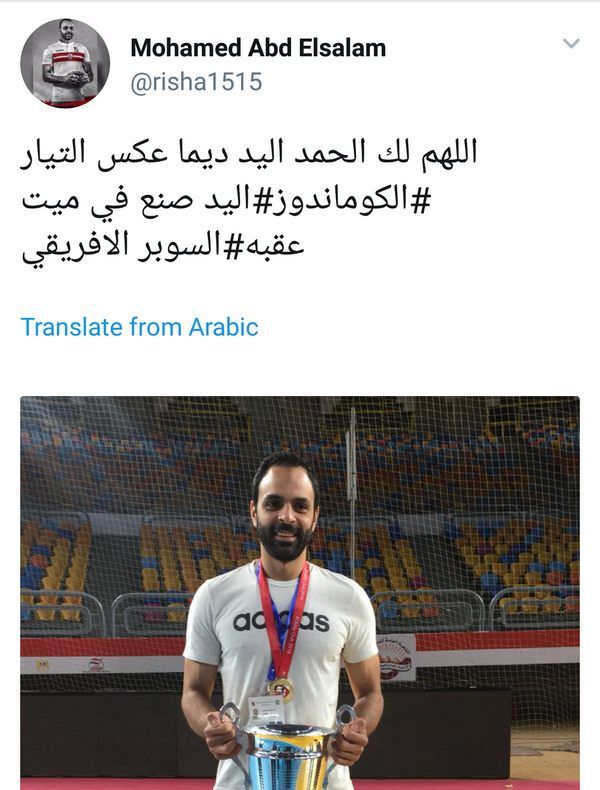The image size is (600, 790).
Task: Open the tweet options dropdown arrow
Action: 571,44
